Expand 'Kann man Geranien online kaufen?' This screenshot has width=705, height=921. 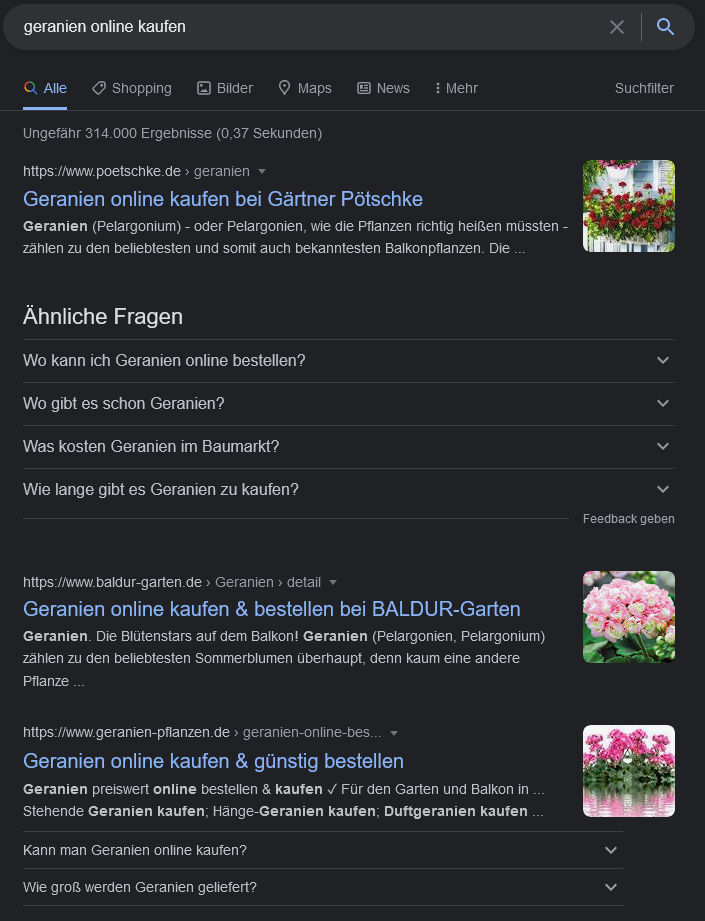tap(320, 850)
